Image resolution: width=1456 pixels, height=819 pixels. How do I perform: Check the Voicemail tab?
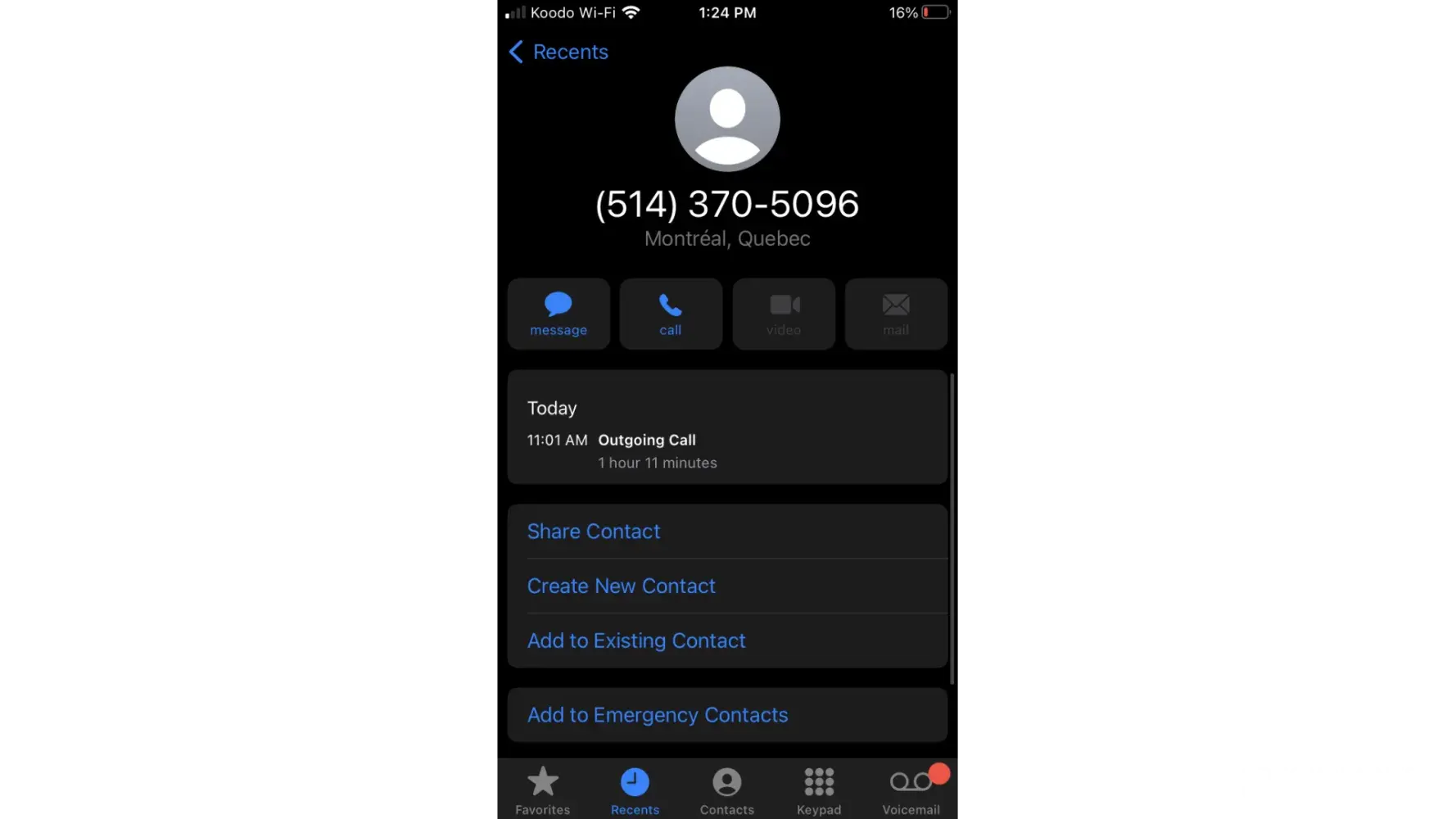[911, 791]
